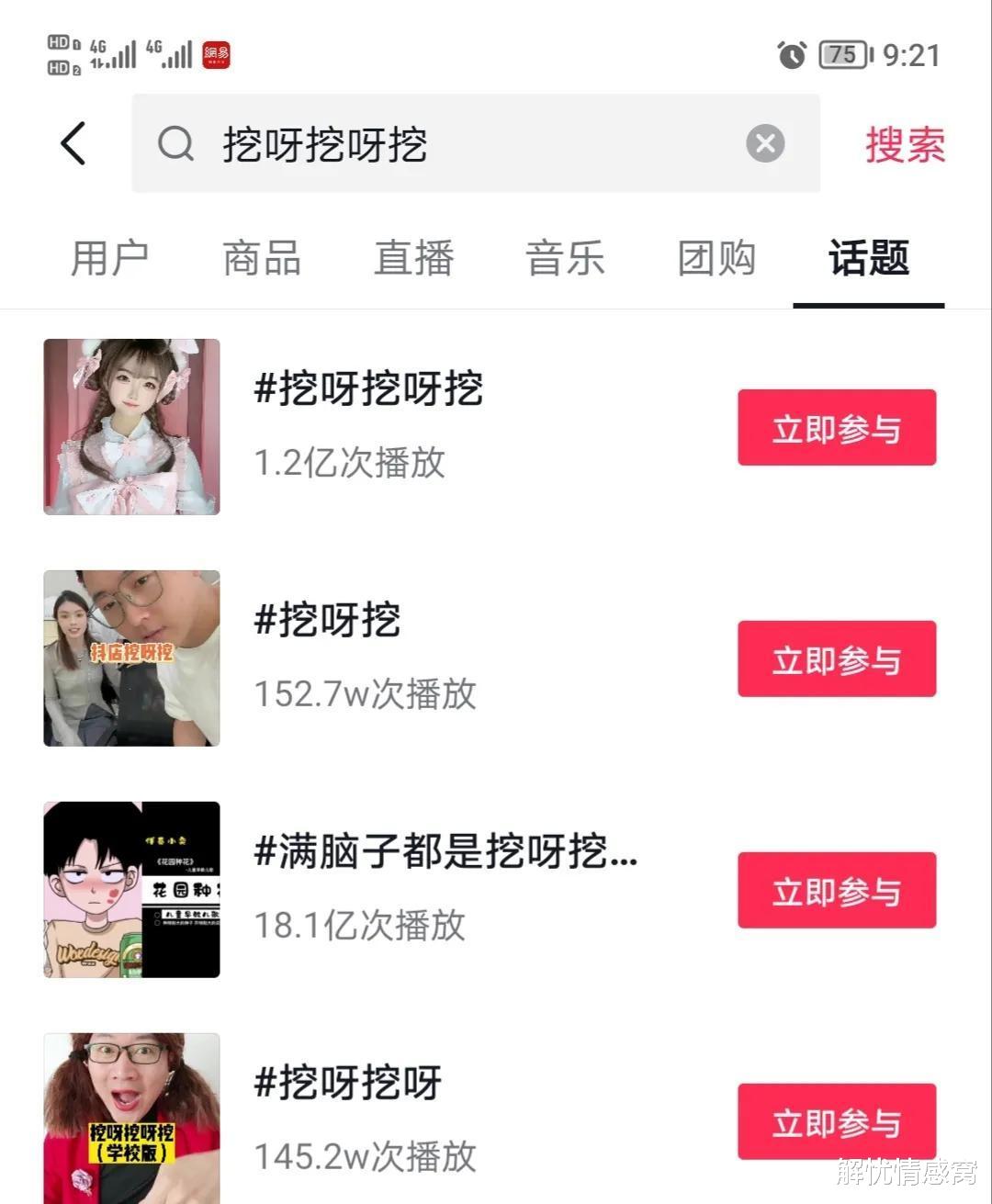Viewport: 992px width, 1204px height.
Task: Switch to the 音乐 tab
Action: tap(565, 260)
